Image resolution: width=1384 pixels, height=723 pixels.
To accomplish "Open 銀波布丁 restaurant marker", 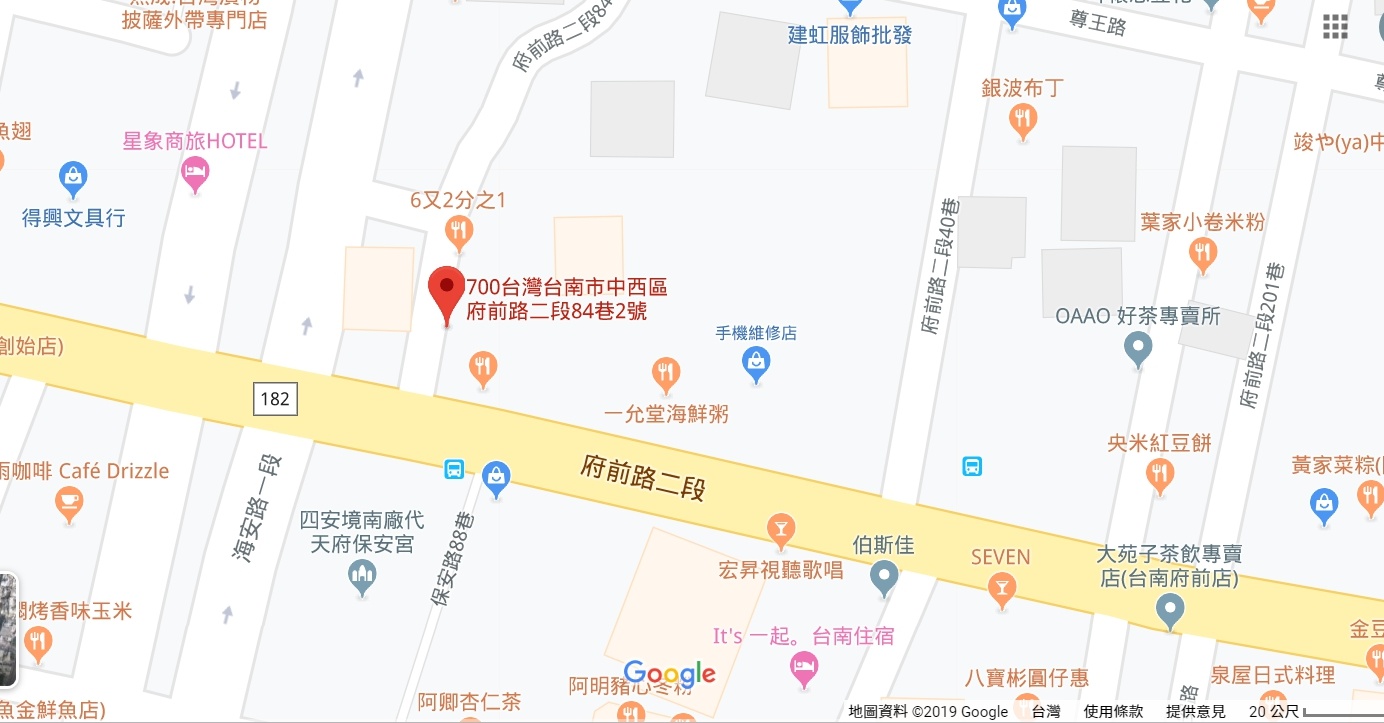I will pos(1022,124).
